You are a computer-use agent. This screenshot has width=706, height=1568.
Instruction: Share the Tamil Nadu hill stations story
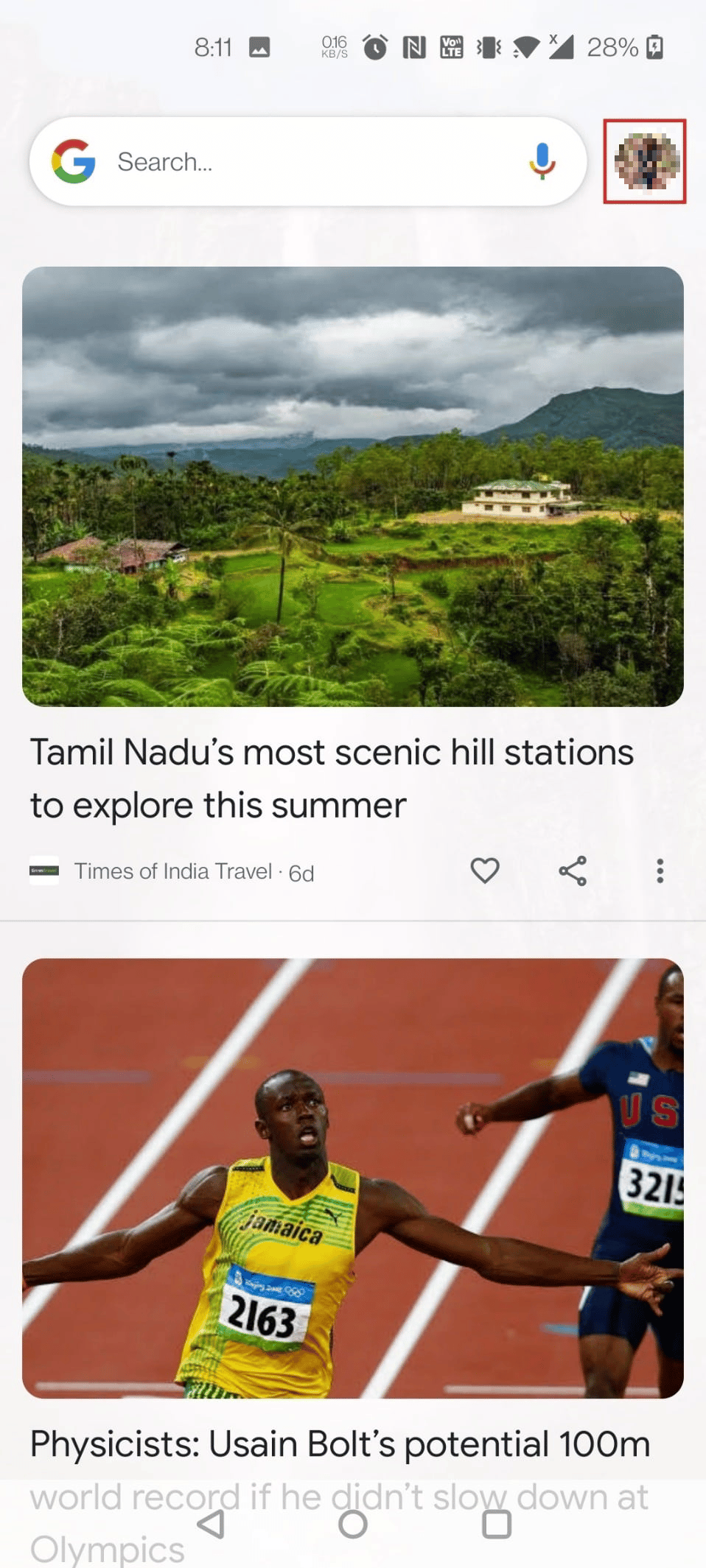point(573,871)
